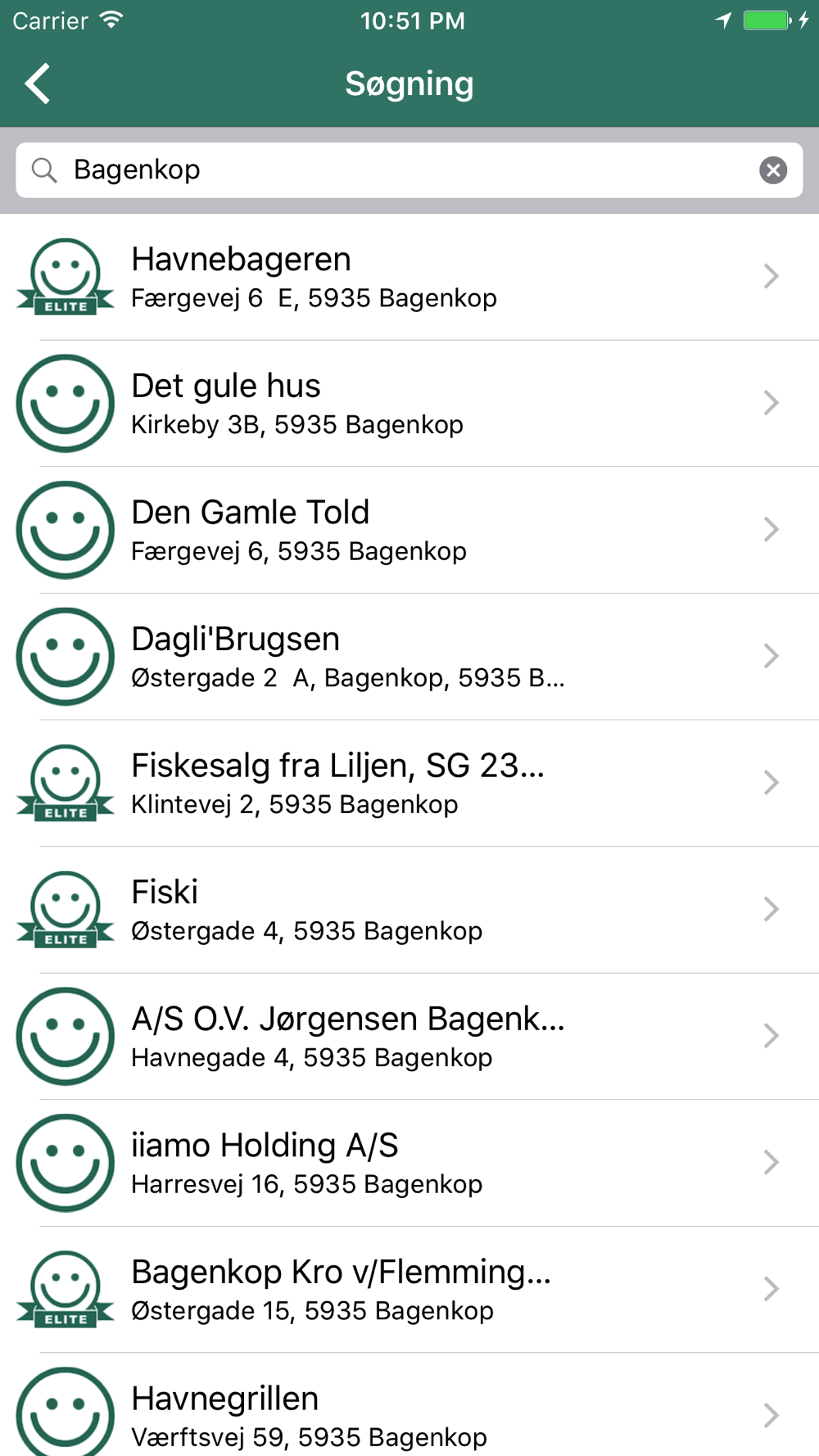This screenshot has width=819, height=1456.
Task: View Havnegrillen at Værftsvej 59
Action: [409, 1413]
